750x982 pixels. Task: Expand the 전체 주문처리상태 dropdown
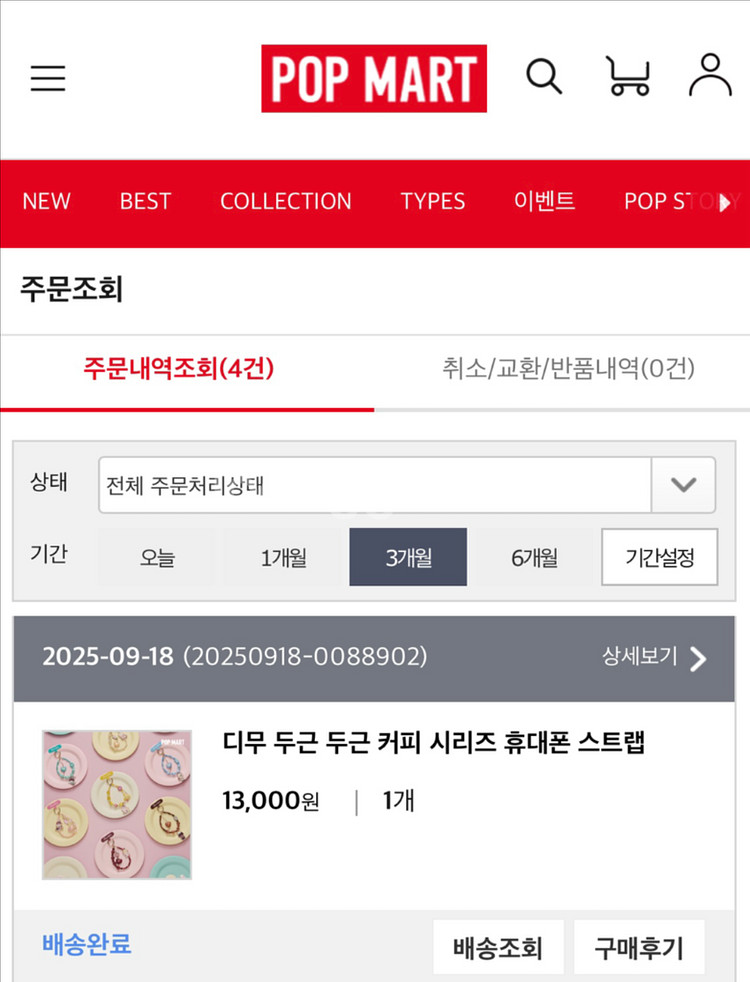(375, 485)
